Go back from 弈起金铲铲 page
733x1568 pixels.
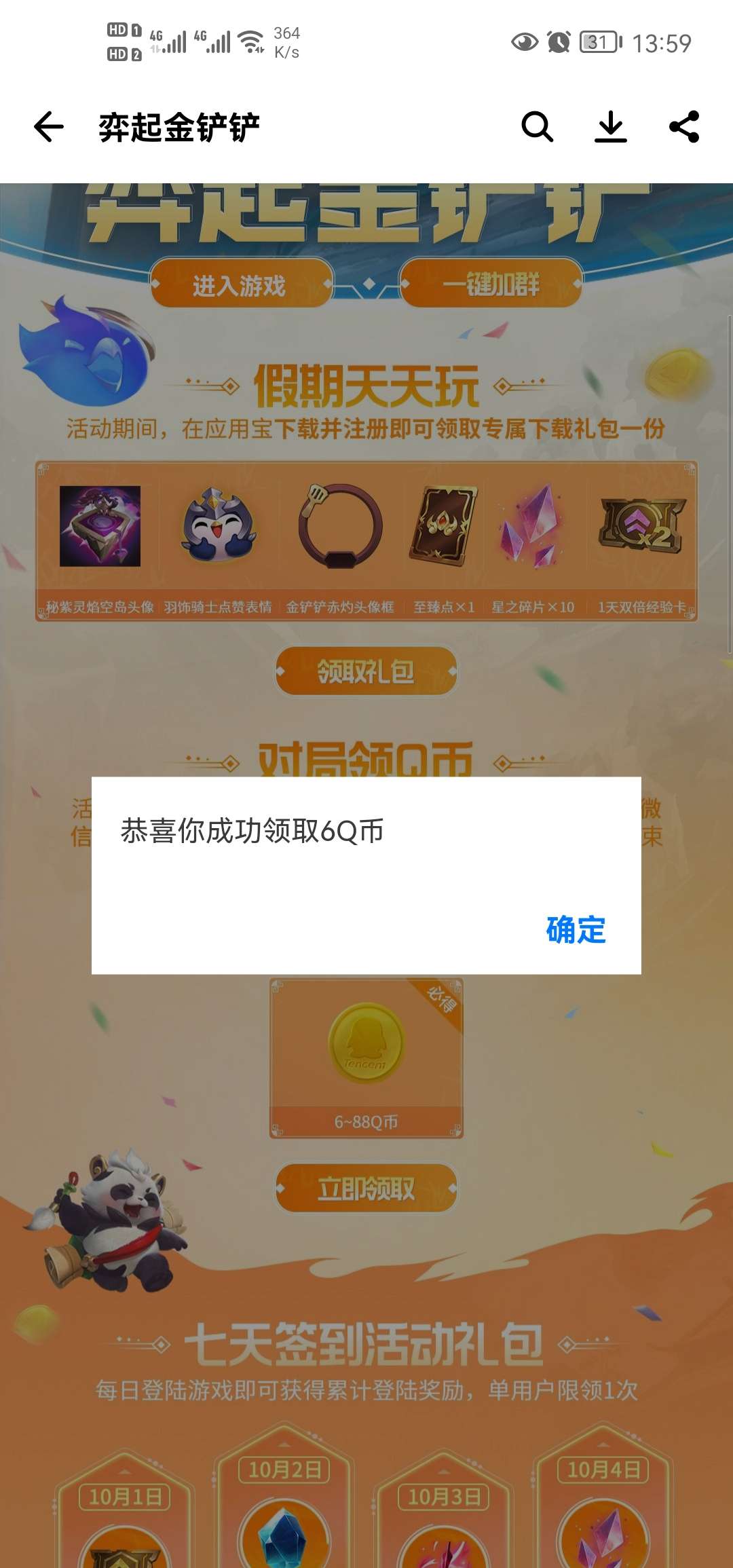[x=49, y=127]
